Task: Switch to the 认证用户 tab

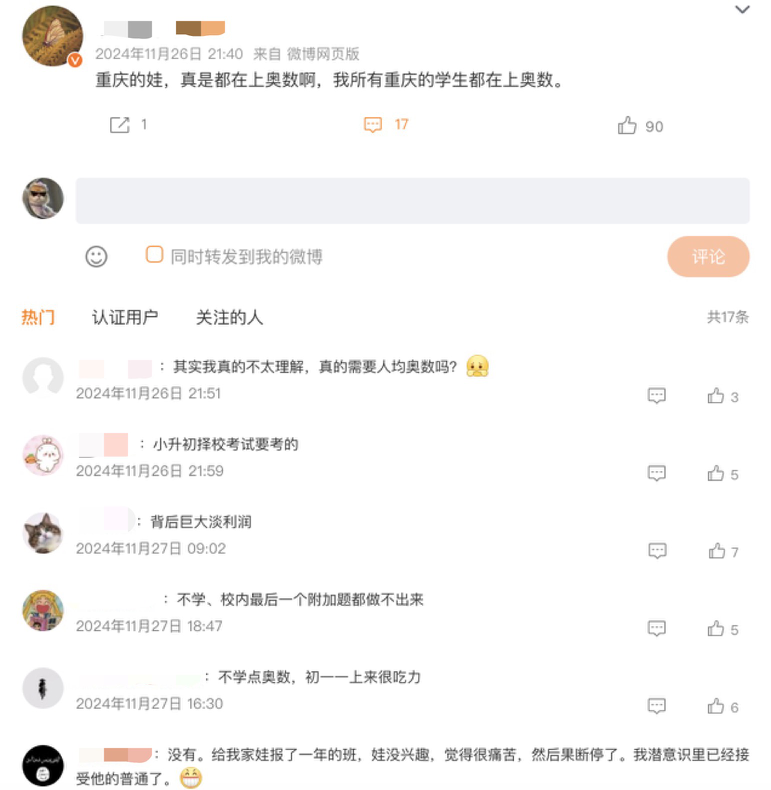Action: (125, 317)
